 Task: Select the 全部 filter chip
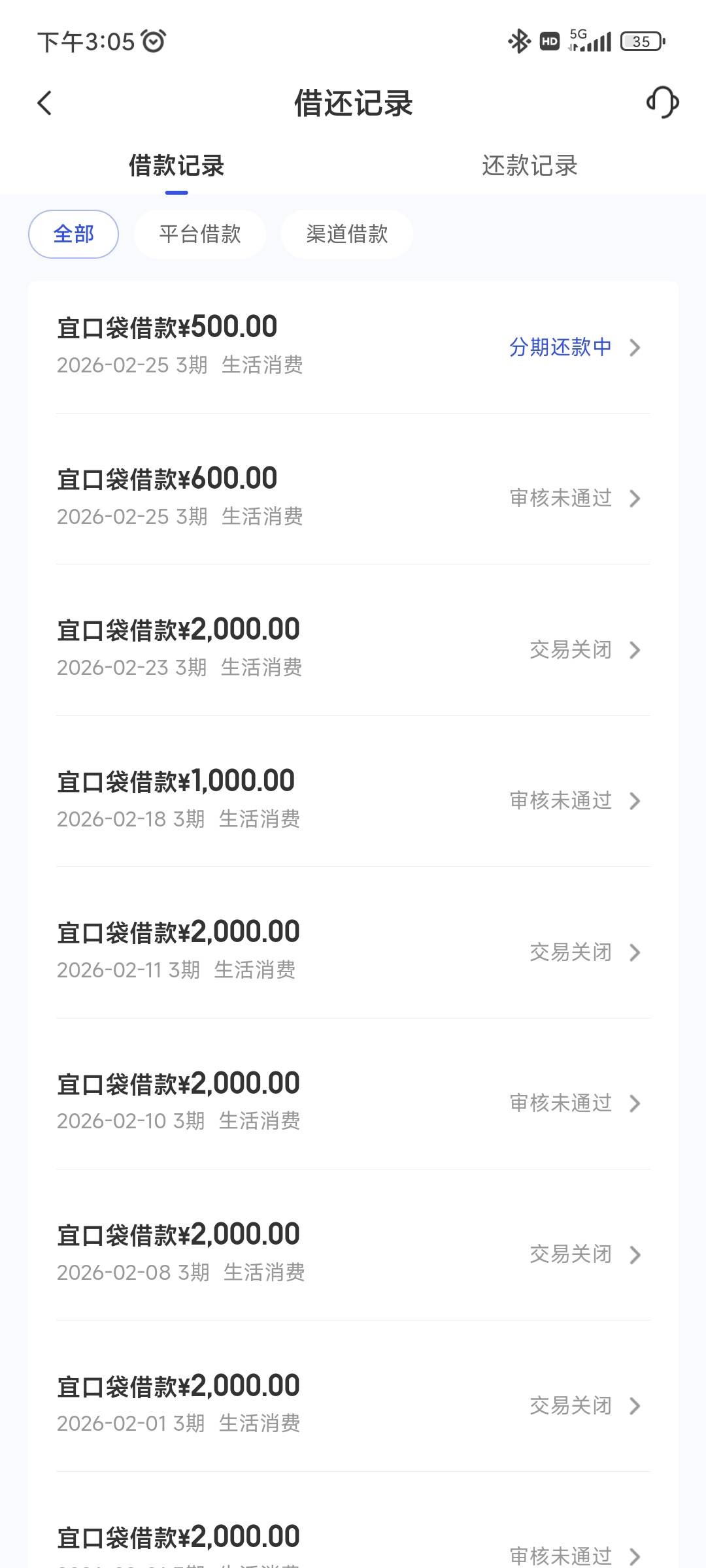pos(73,234)
